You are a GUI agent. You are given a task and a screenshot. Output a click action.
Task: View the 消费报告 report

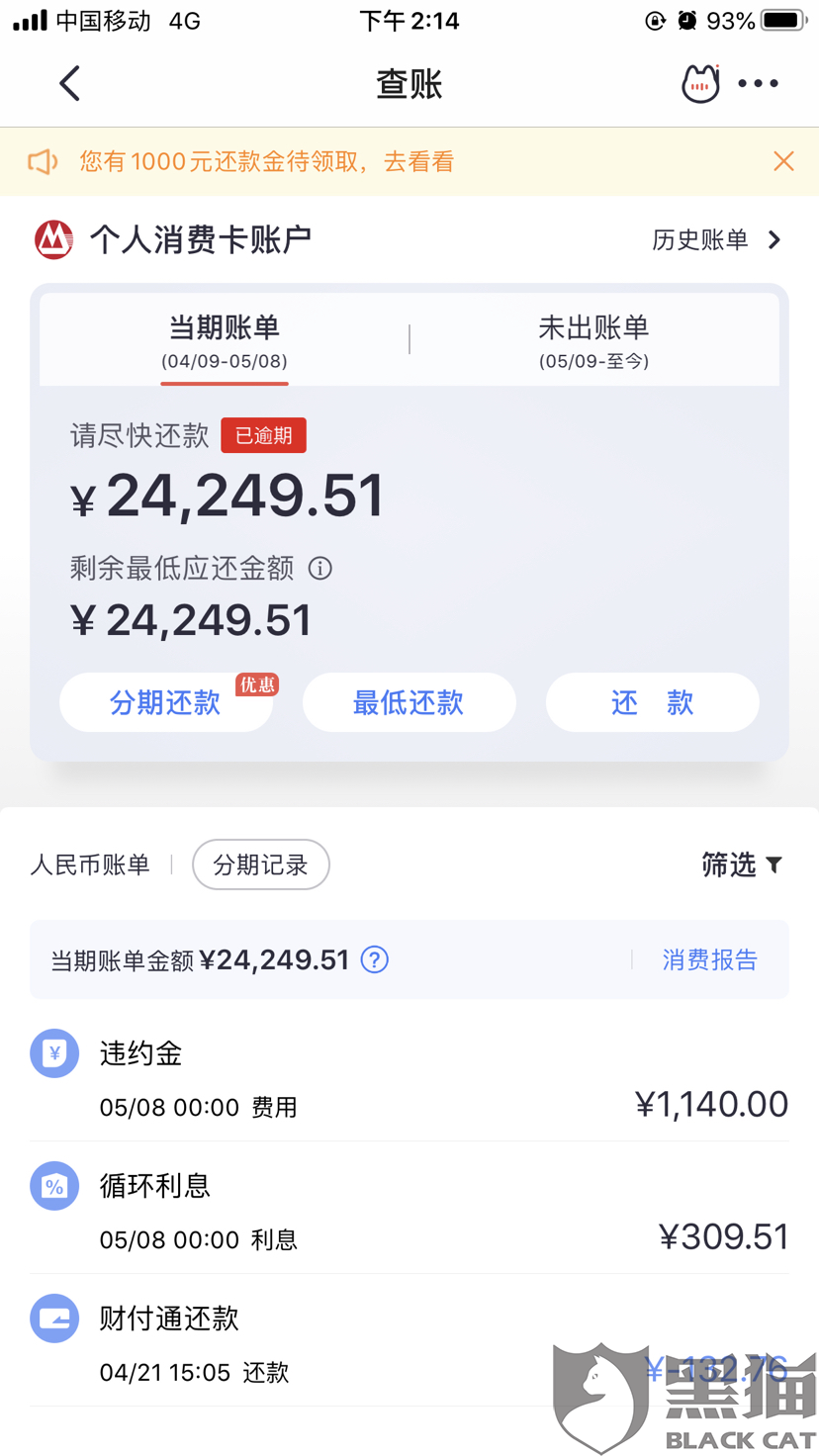(710, 959)
